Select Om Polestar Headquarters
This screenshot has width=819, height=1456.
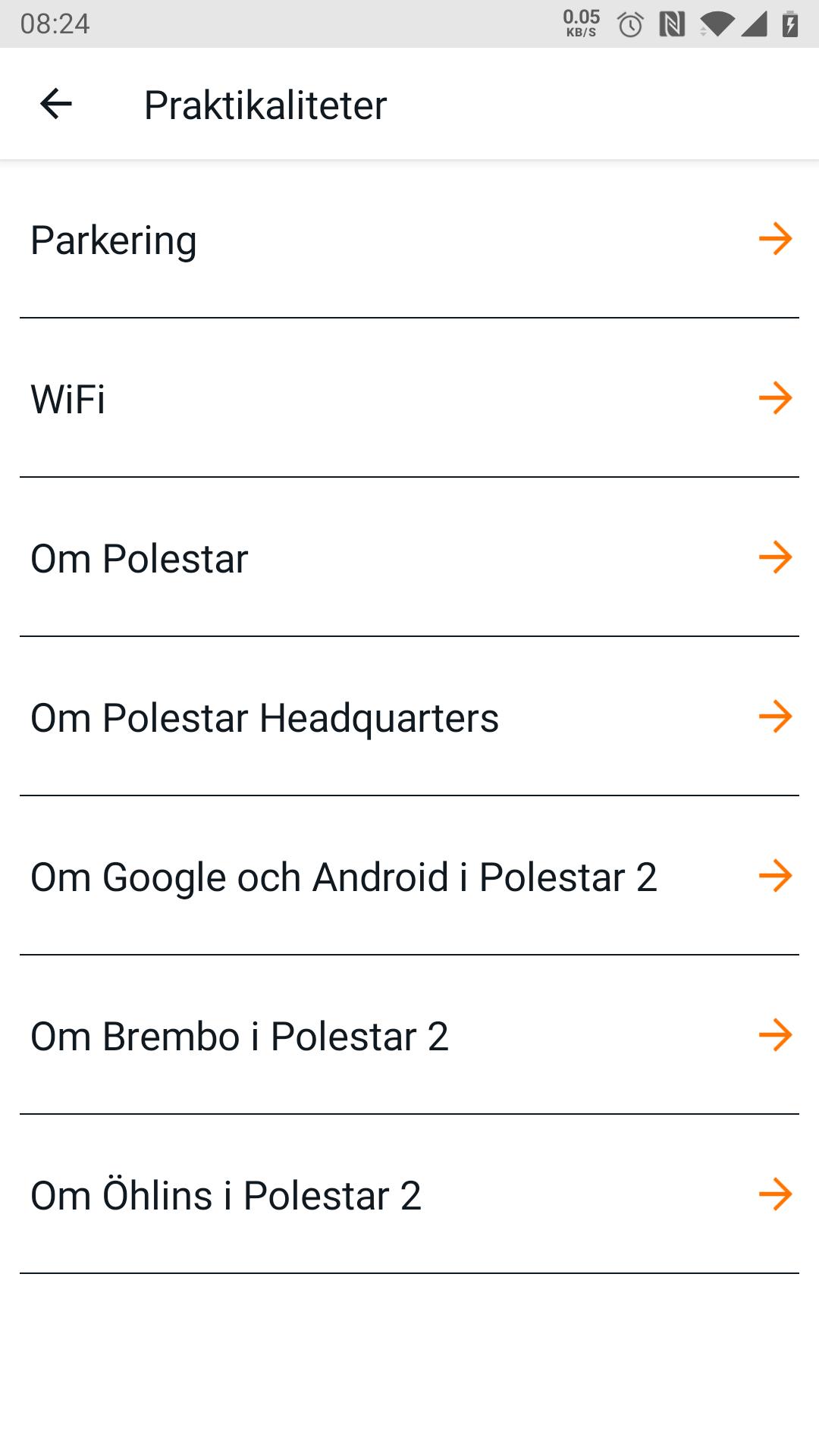point(409,717)
